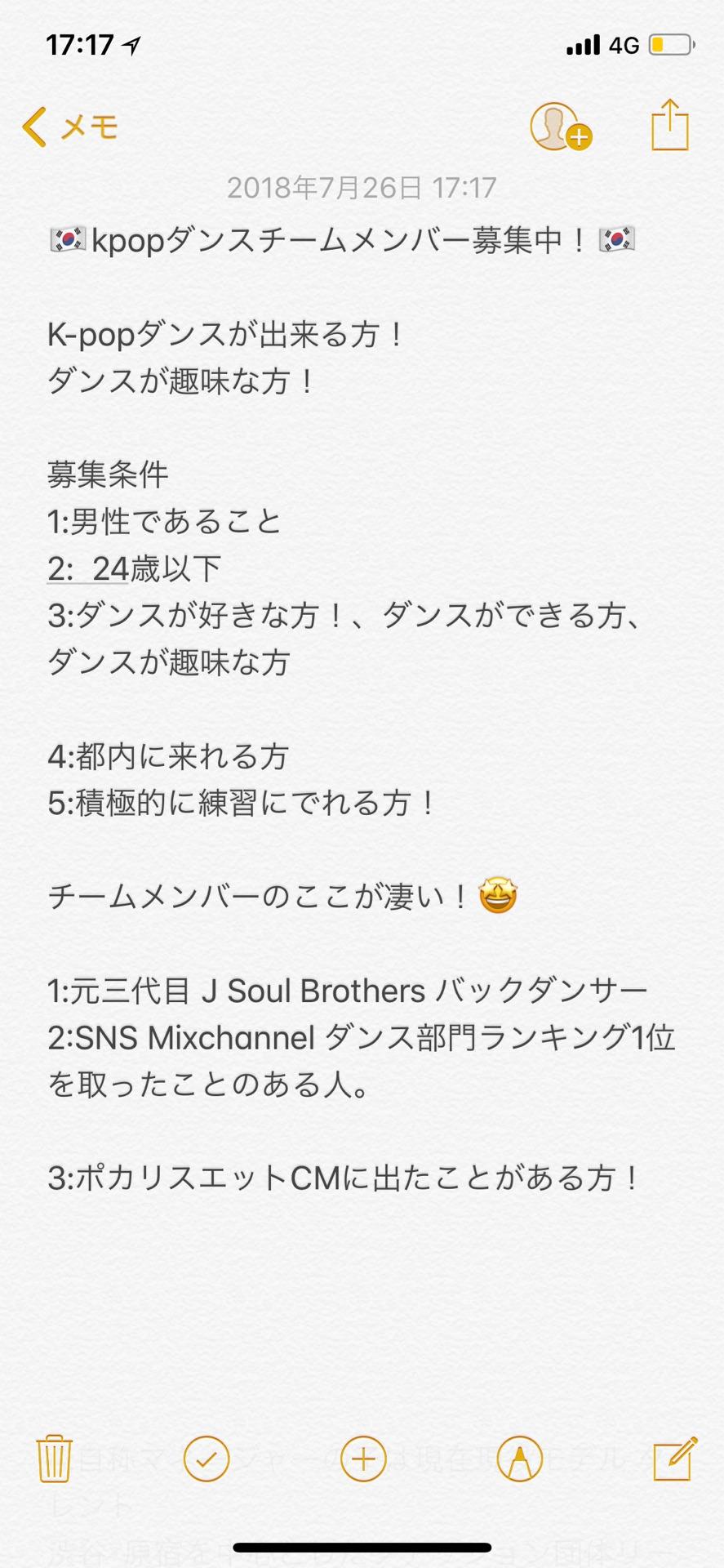Image resolution: width=724 pixels, height=1568 pixels.
Task: Open the markup drawing tool
Action: coord(519,1459)
